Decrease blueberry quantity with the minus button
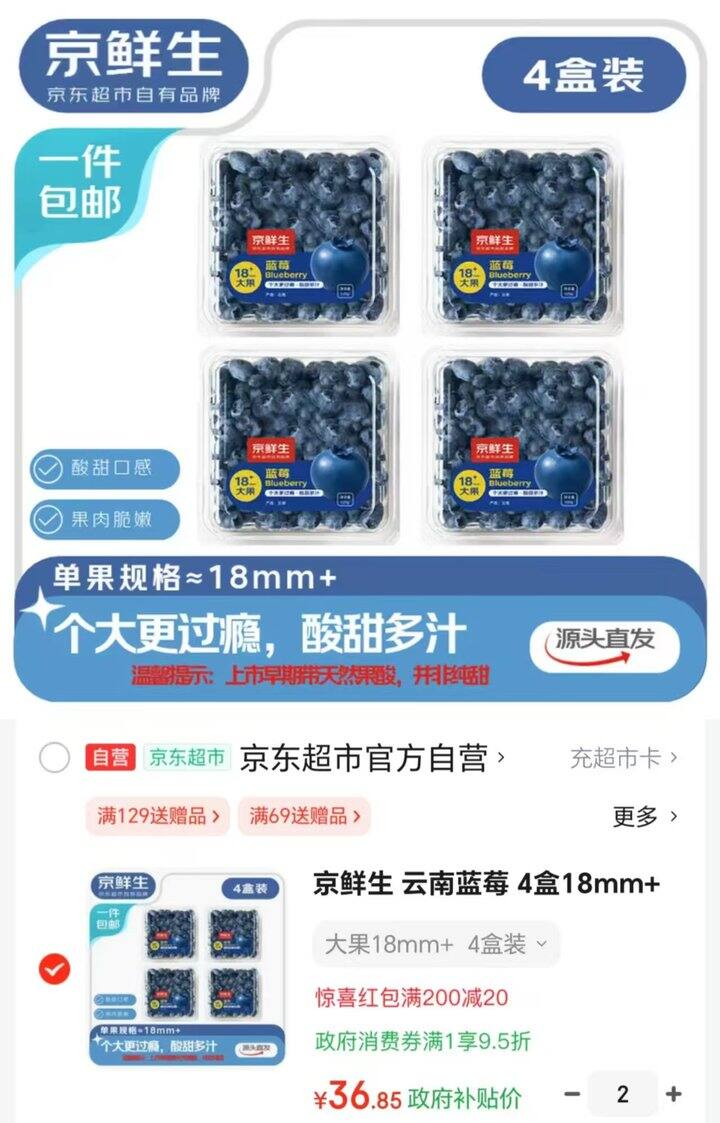 [x=573, y=1094]
